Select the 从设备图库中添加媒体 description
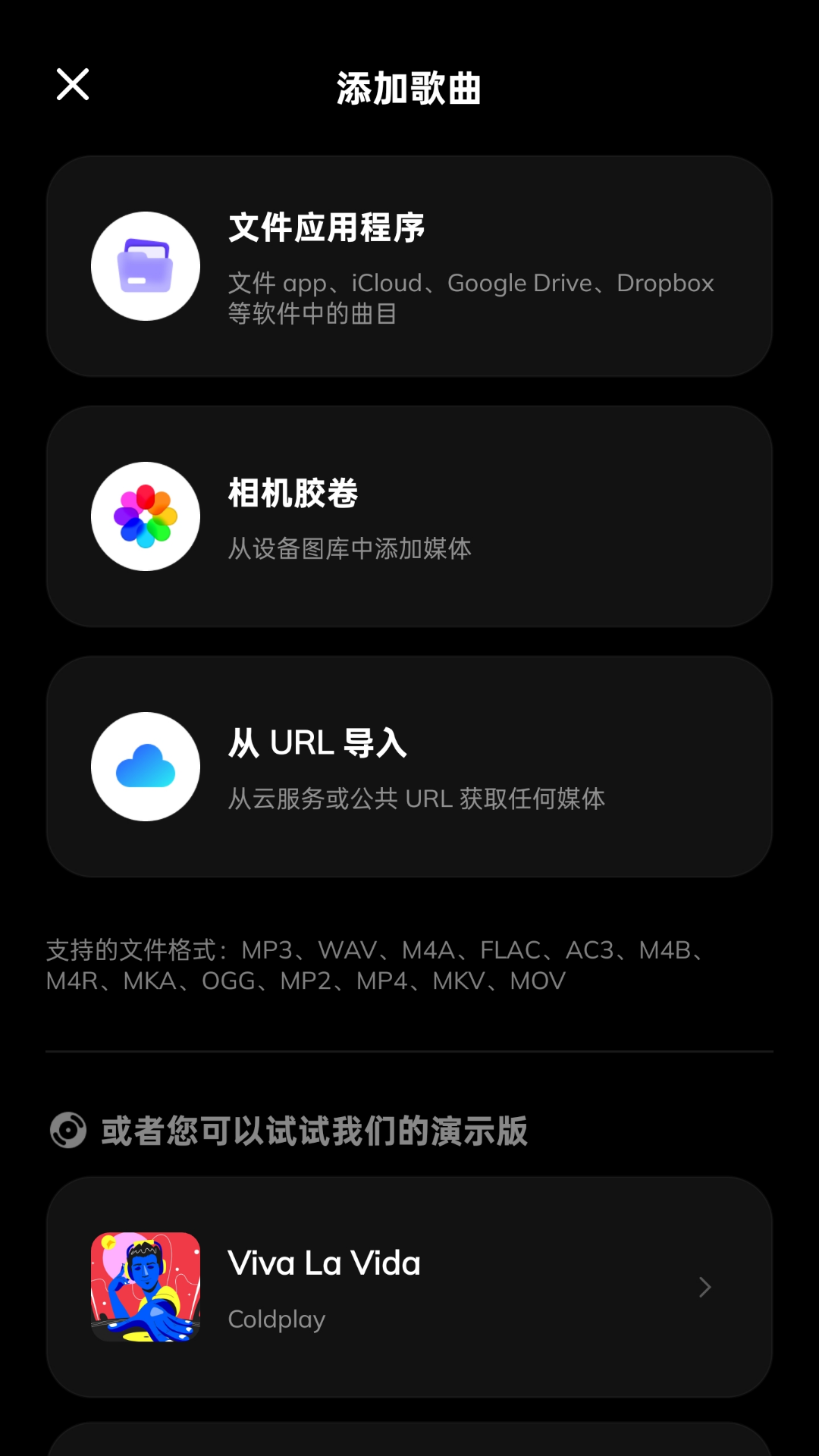The width and height of the screenshot is (819, 1456). click(349, 549)
